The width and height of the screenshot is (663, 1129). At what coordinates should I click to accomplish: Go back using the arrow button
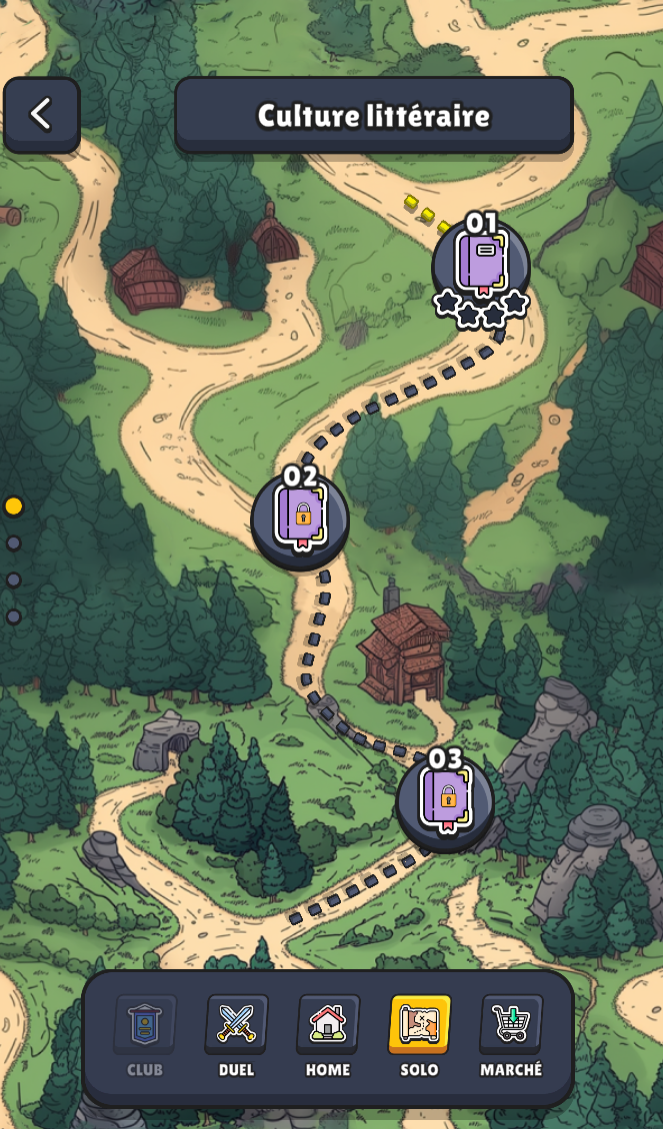point(41,114)
